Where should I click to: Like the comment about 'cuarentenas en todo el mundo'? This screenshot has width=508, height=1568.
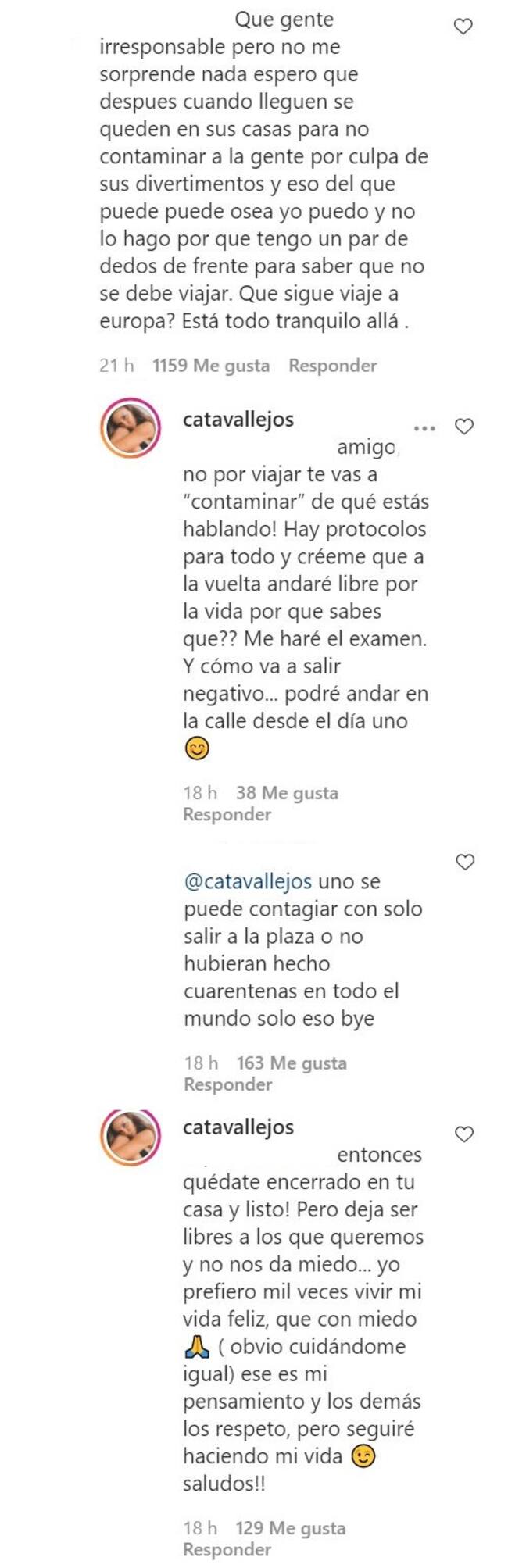pyautogui.click(x=465, y=862)
